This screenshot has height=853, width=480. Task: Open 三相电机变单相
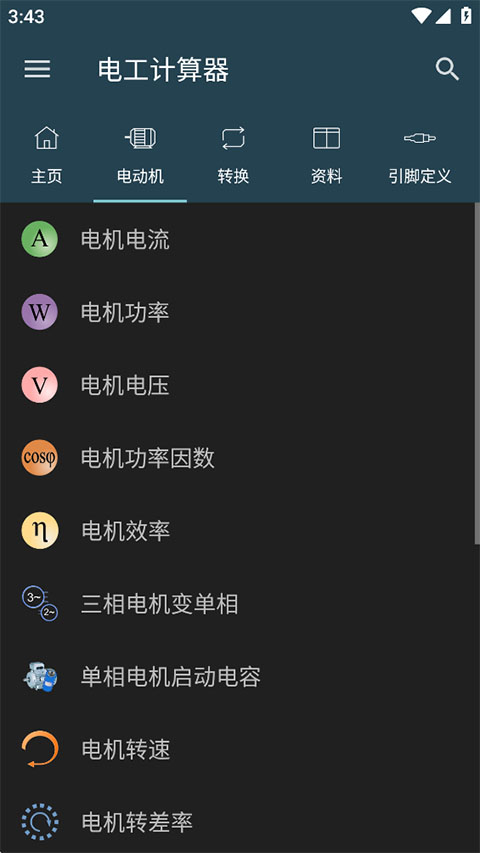click(x=237, y=604)
